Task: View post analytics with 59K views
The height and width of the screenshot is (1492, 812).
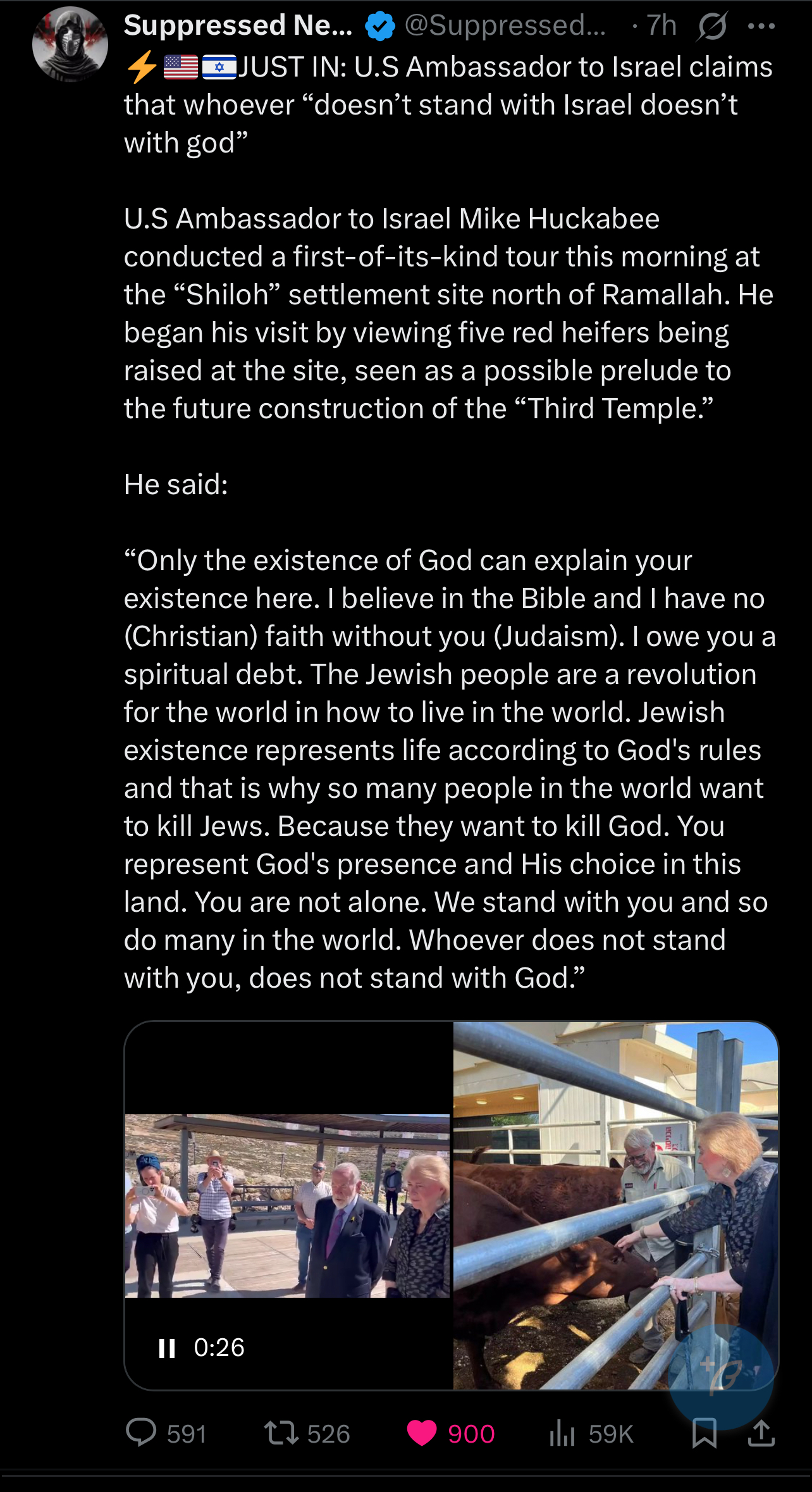Action: (x=591, y=1433)
